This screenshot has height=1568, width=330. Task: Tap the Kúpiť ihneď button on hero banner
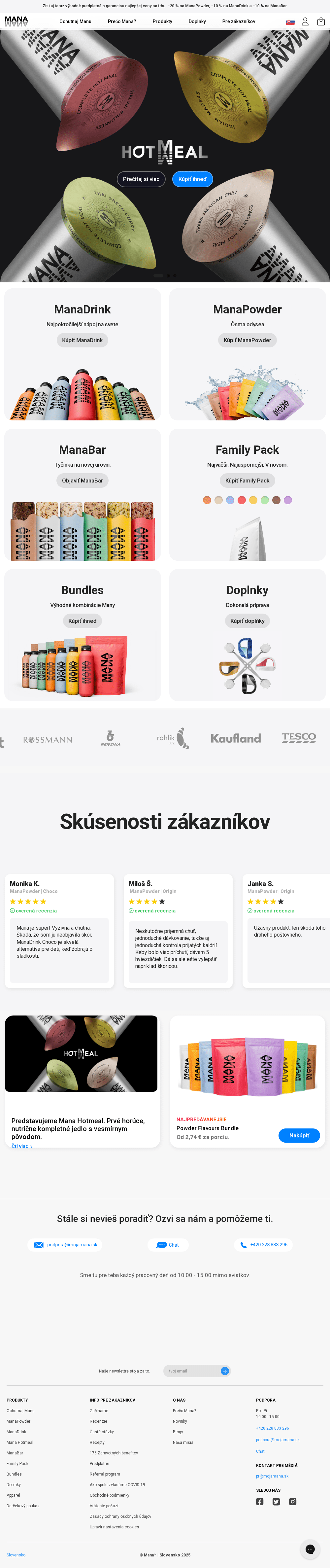tap(193, 179)
